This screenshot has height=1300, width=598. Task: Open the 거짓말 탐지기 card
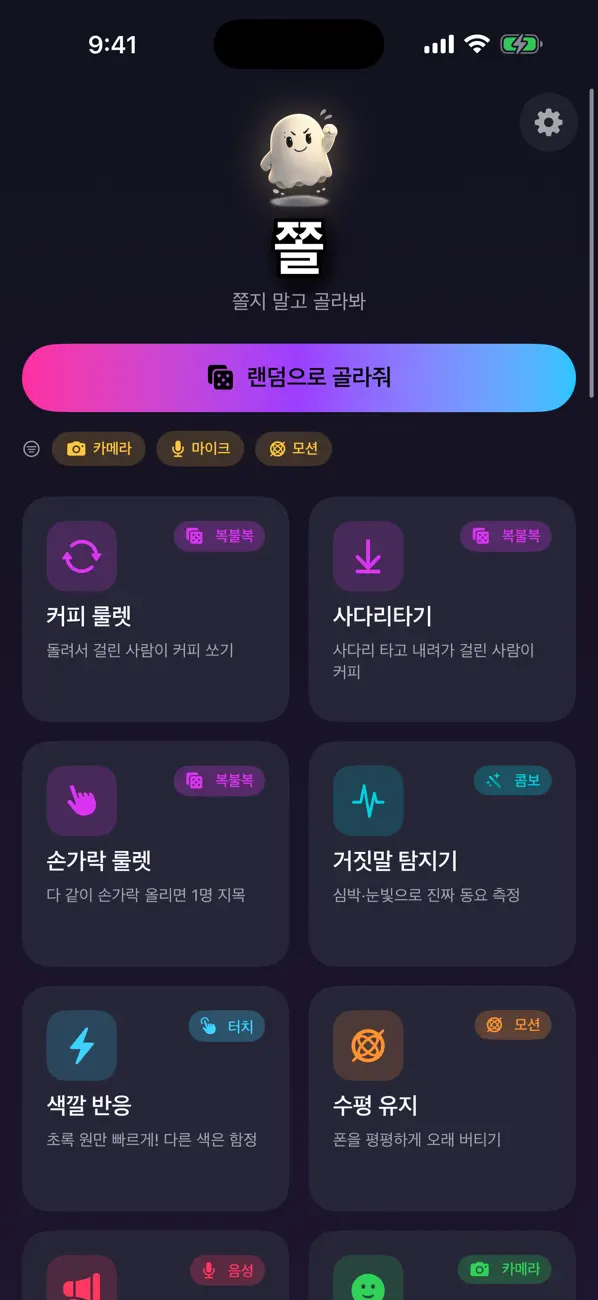tap(442, 854)
